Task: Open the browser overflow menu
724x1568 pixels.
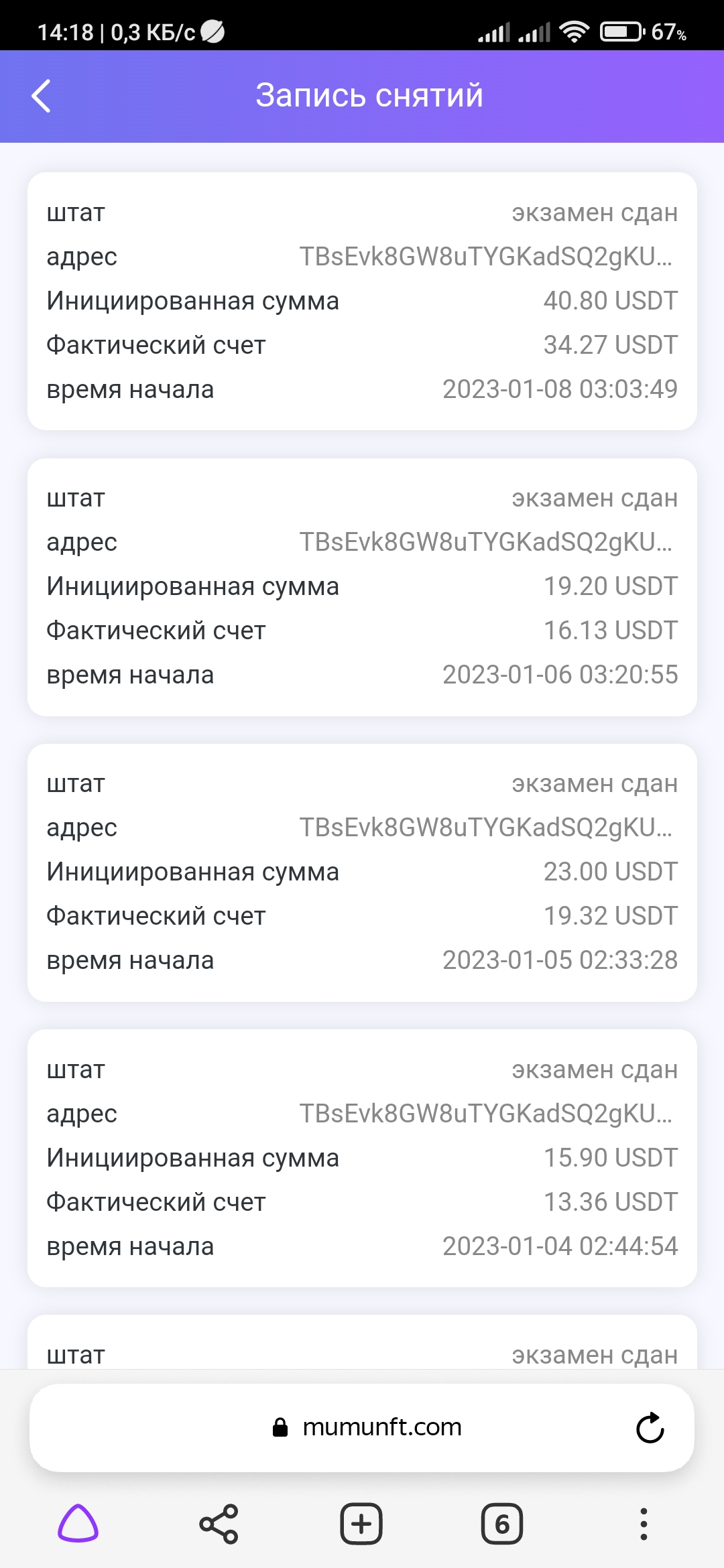Action: [x=644, y=1524]
